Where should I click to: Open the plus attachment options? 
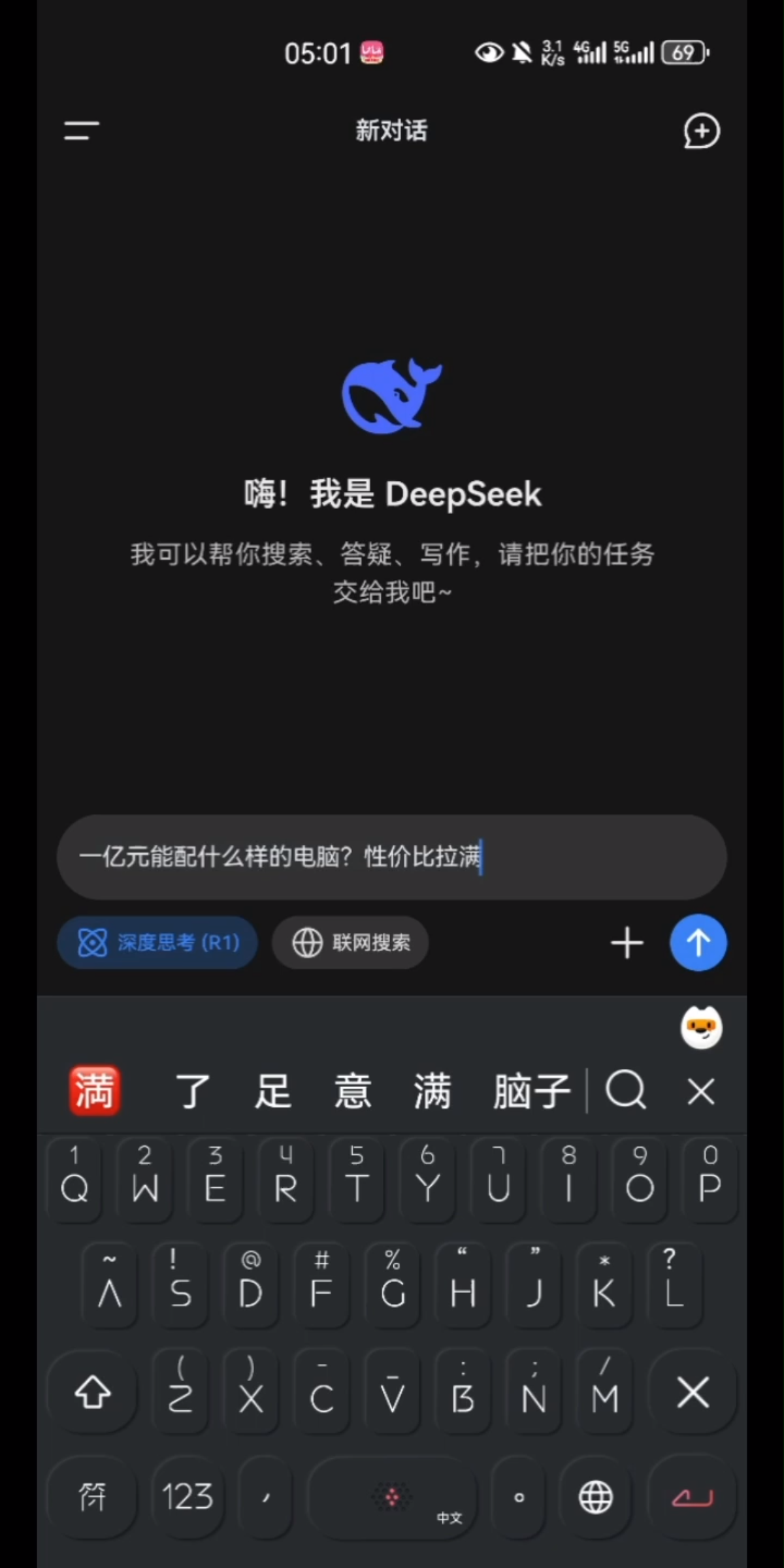(x=627, y=943)
